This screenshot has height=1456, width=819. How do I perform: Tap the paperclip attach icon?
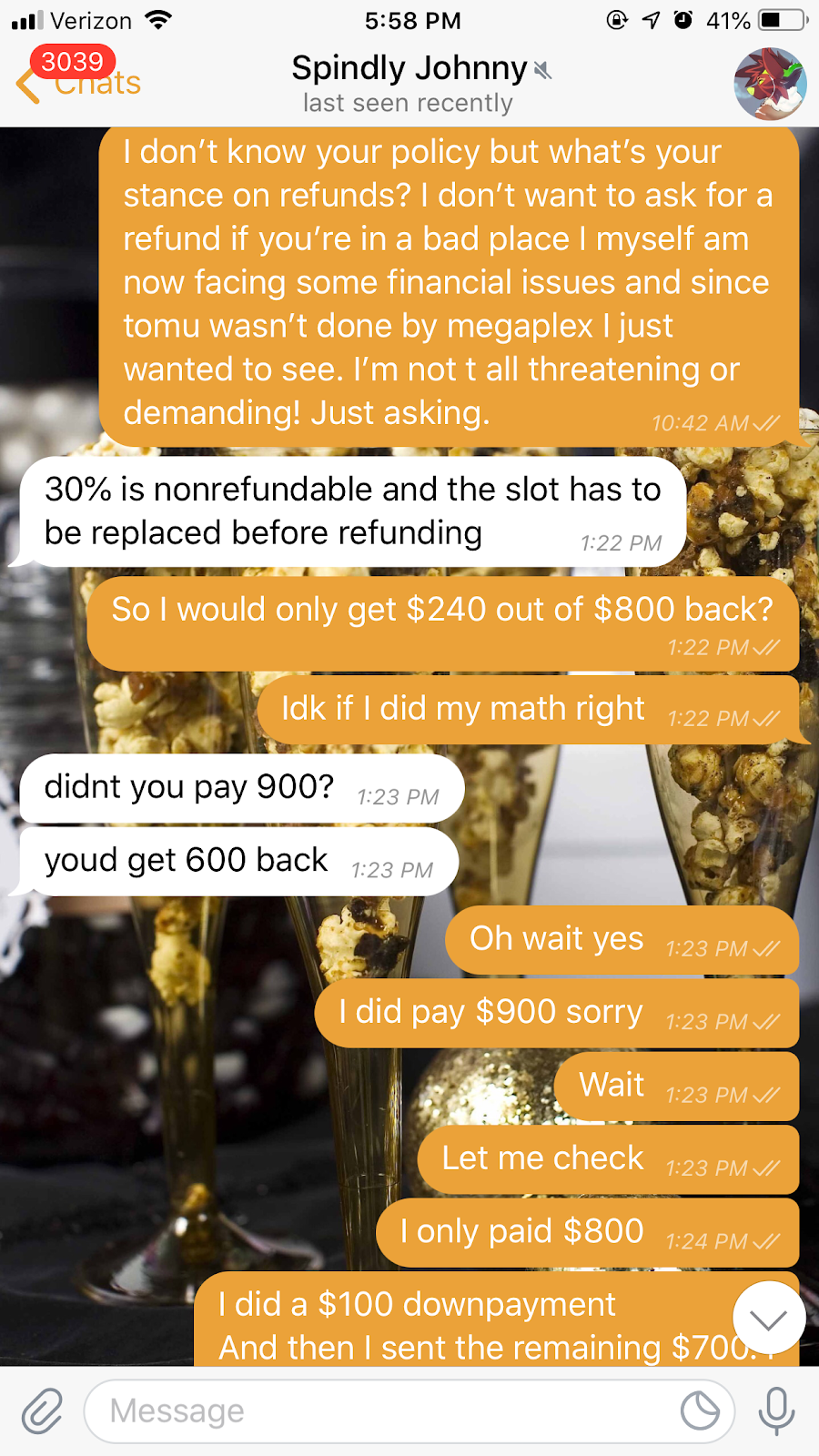42,1411
